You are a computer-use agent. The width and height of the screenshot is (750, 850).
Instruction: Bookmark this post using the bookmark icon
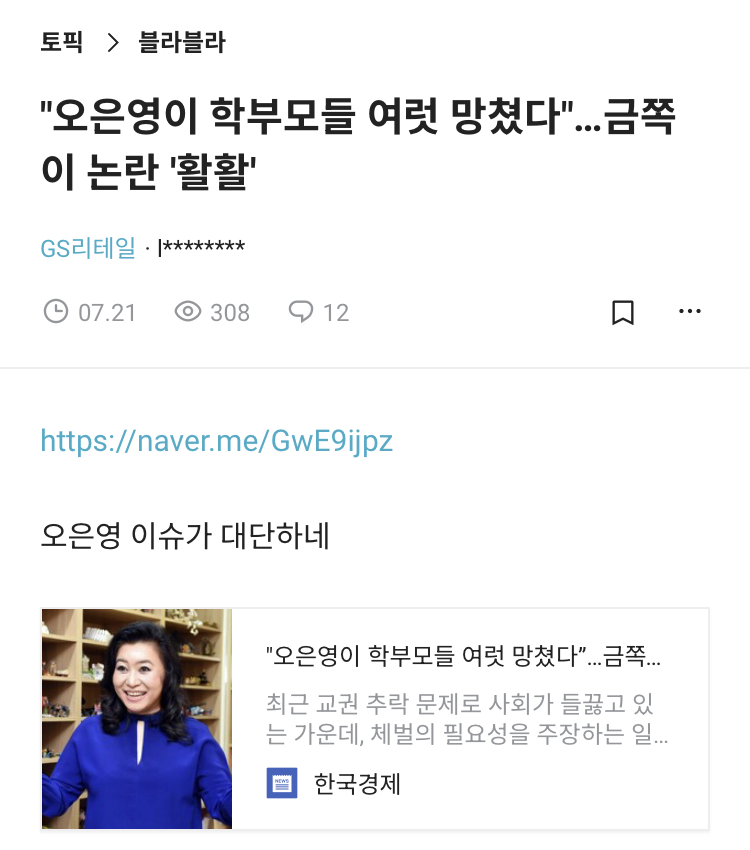(623, 312)
